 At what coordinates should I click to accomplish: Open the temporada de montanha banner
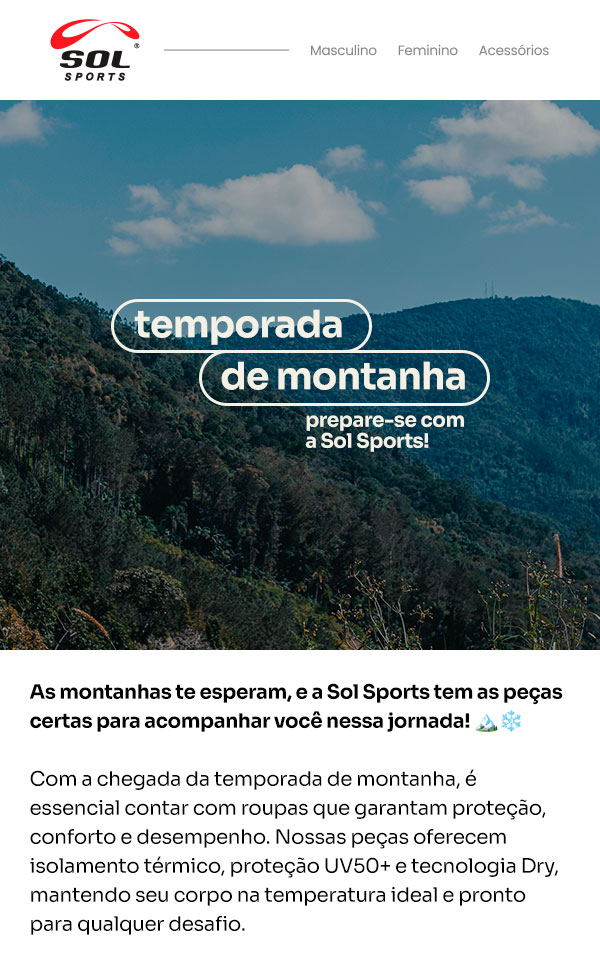click(x=300, y=375)
